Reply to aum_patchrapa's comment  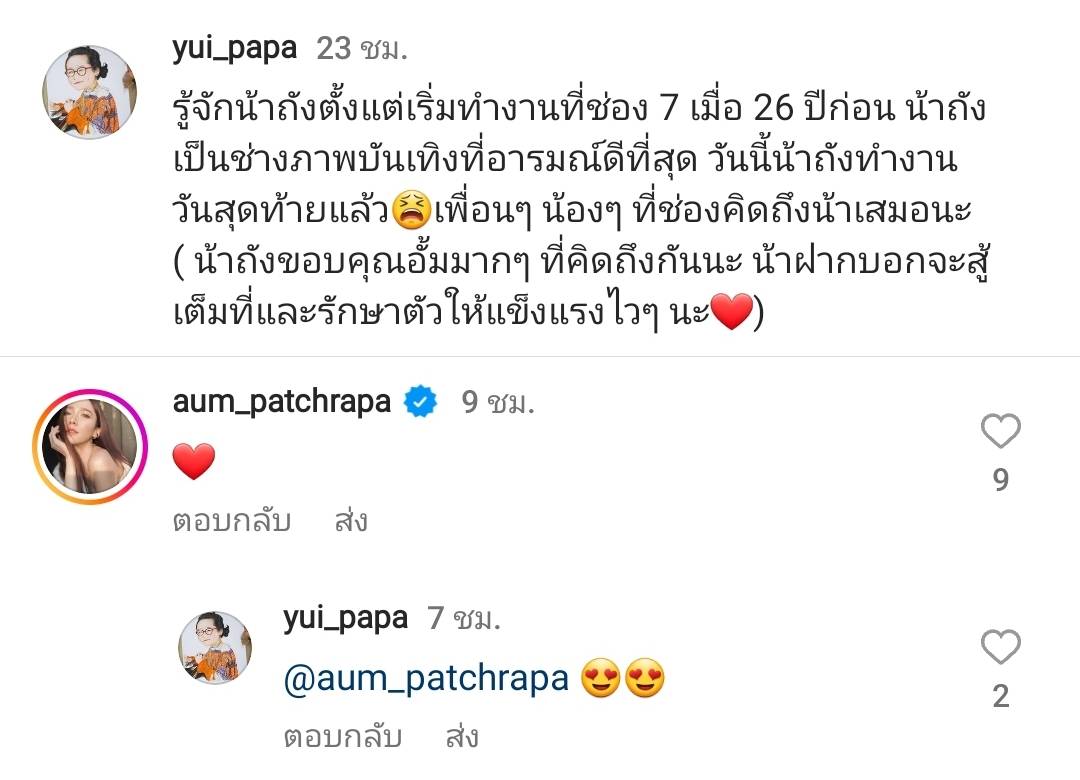[x=231, y=521]
